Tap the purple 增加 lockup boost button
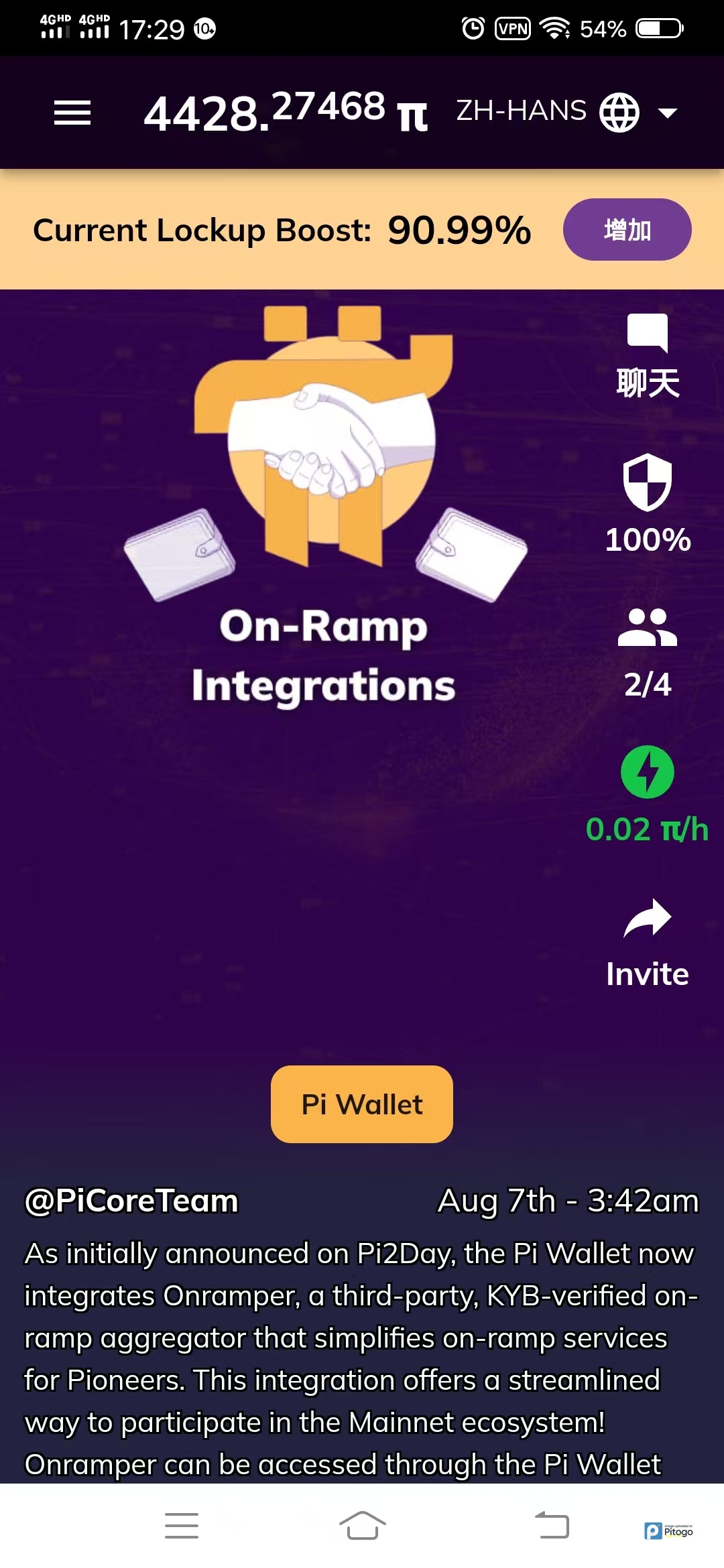This screenshot has width=724, height=1568. 627,230
